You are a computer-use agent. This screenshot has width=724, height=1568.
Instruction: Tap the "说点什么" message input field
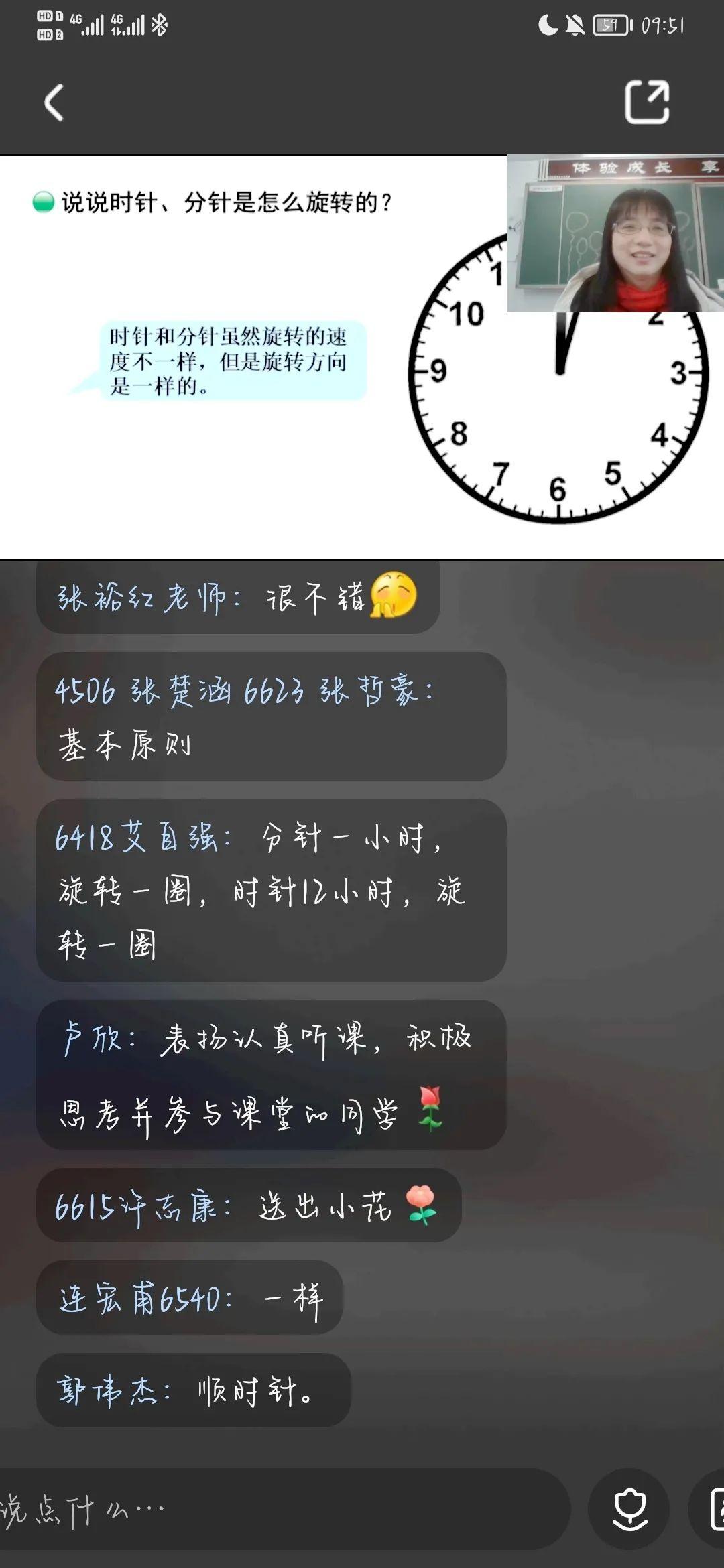tap(282, 1510)
